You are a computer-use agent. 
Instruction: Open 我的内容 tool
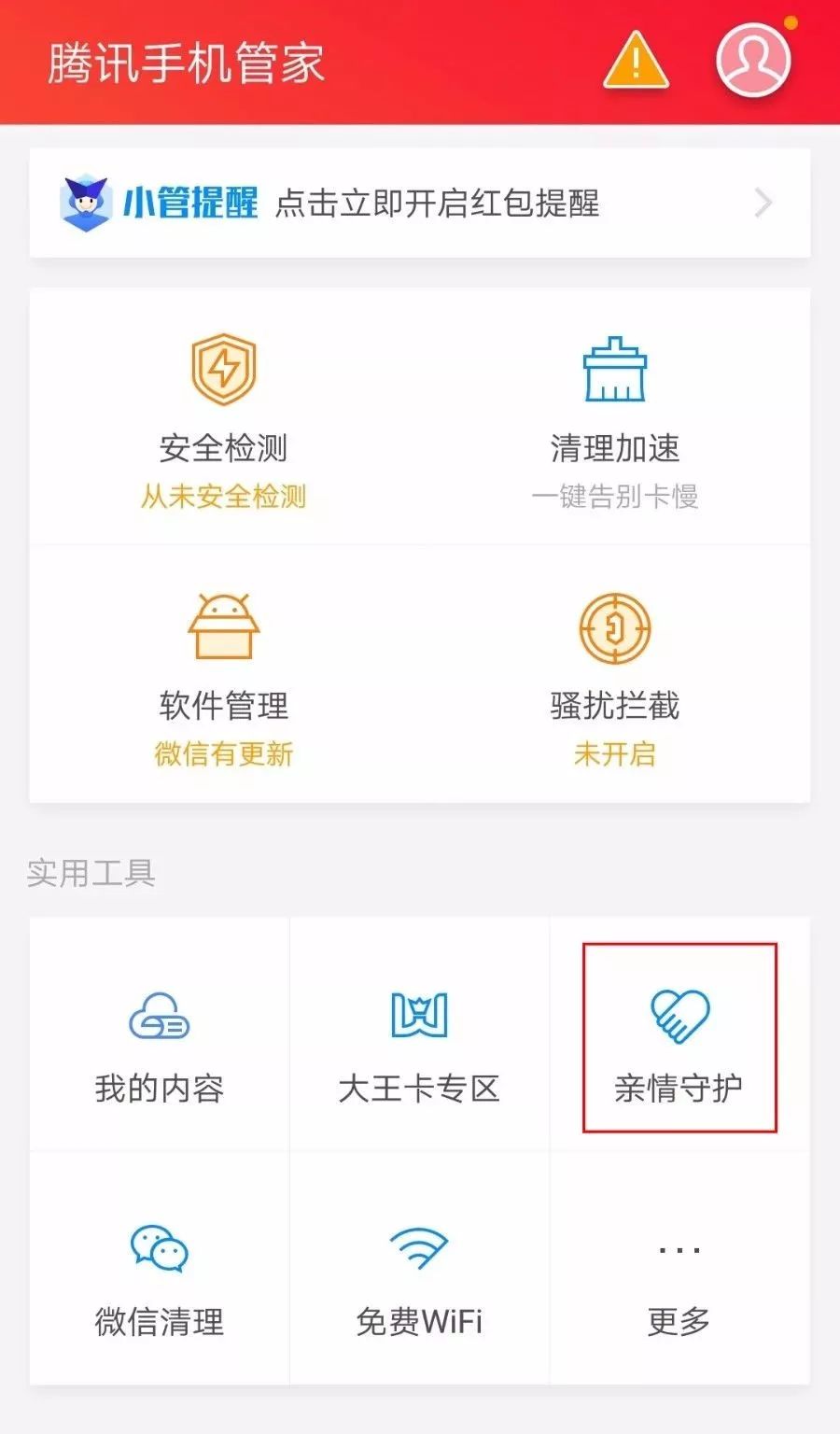pyautogui.click(x=160, y=1034)
